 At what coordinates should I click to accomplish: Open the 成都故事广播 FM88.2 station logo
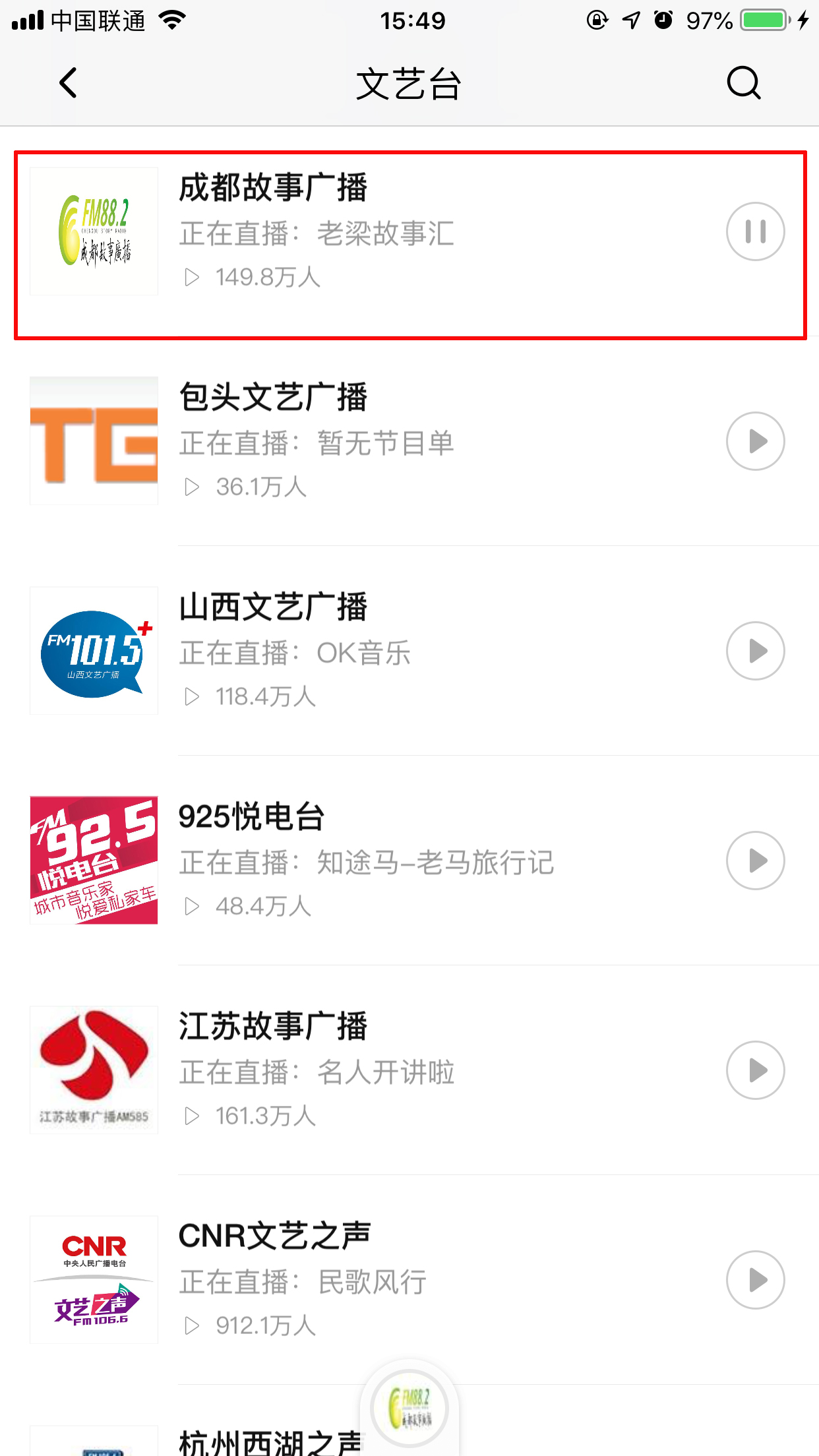[93, 232]
